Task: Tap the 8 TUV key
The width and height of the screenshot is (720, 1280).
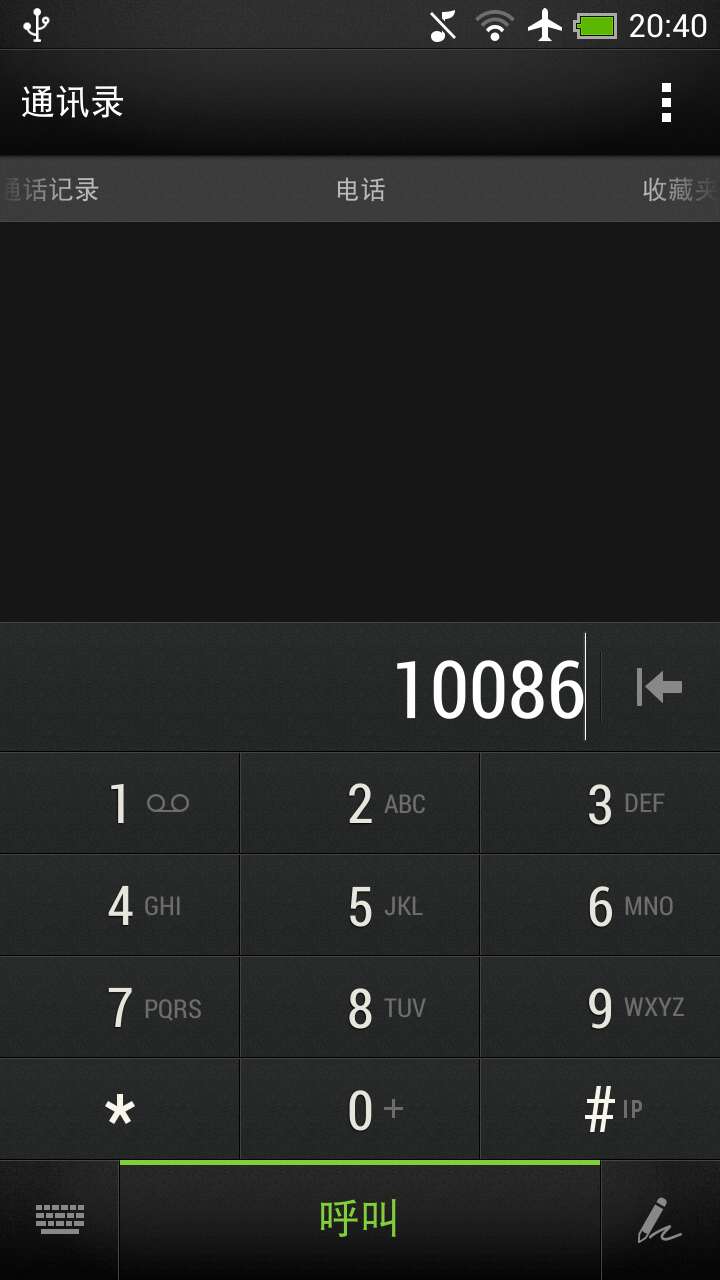Action: (360, 1008)
